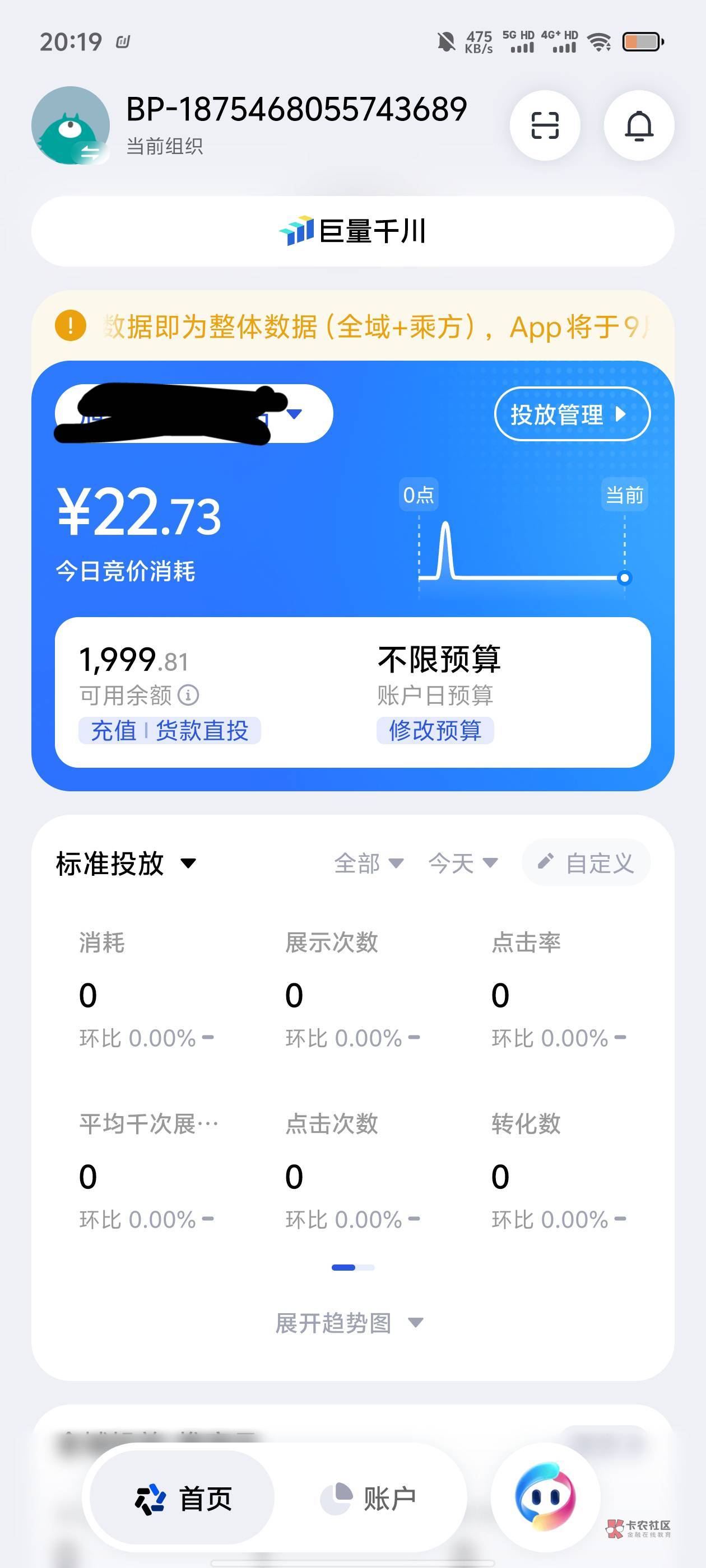Image resolution: width=706 pixels, height=1568 pixels.
Task: Change the 今天 date range
Action: [463, 863]
